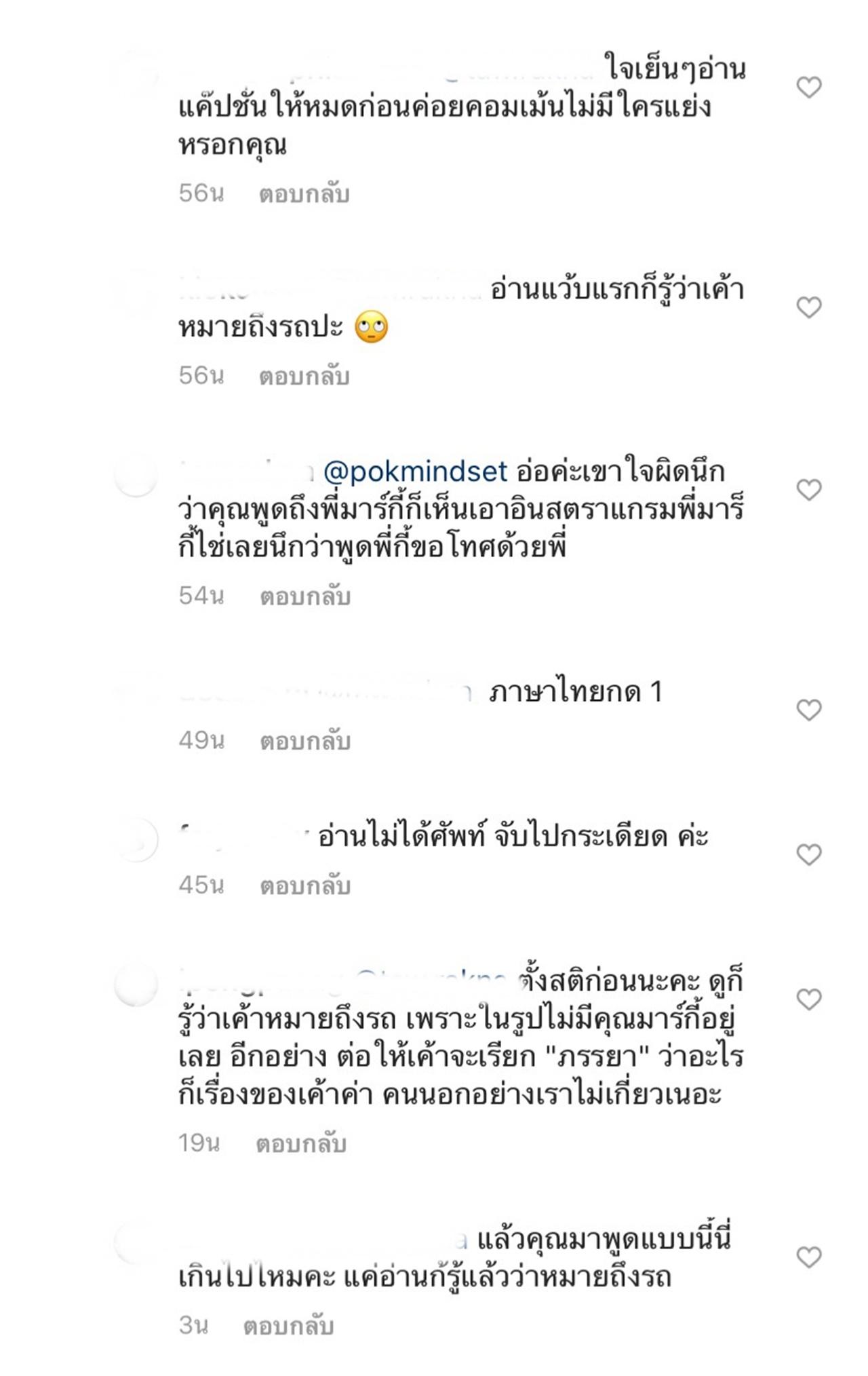Like the comment ภาษาไทยกด 1
The width and height of the screenshot is (868, 1376).
(808, 710)
